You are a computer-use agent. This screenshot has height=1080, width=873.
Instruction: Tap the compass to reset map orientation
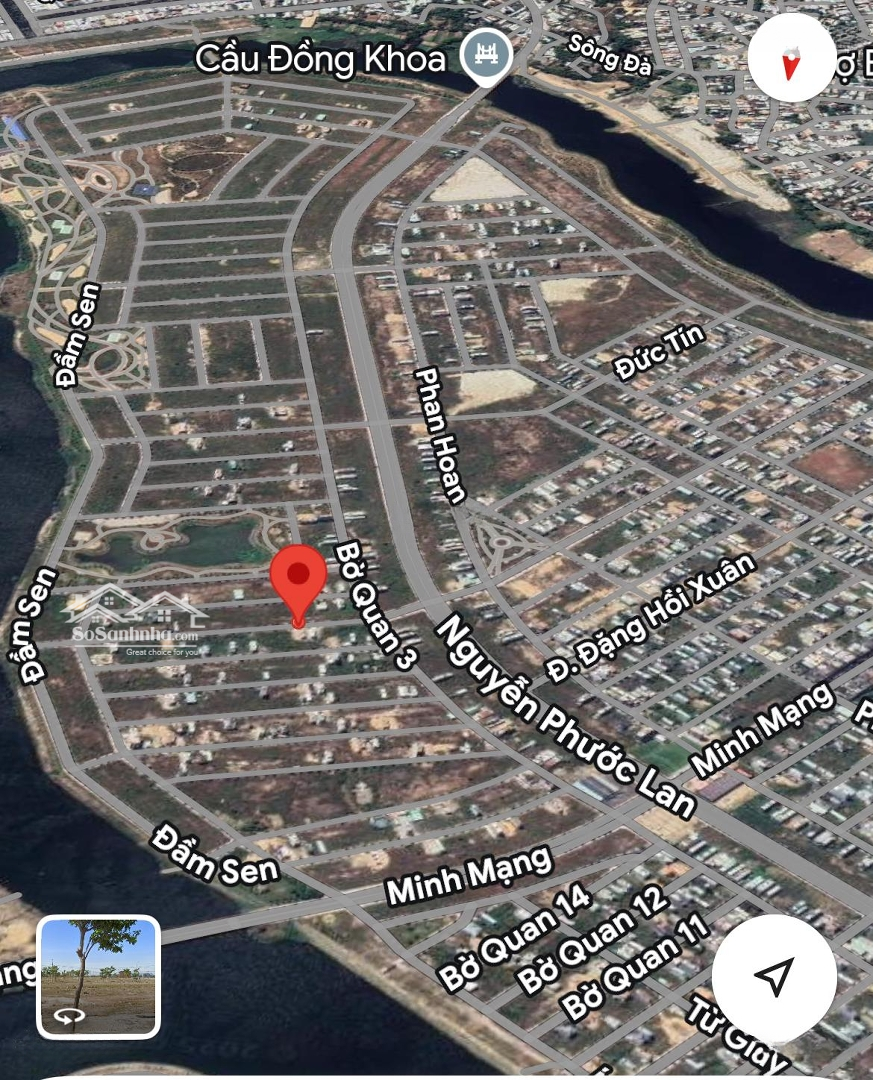[x=791, y=58]
